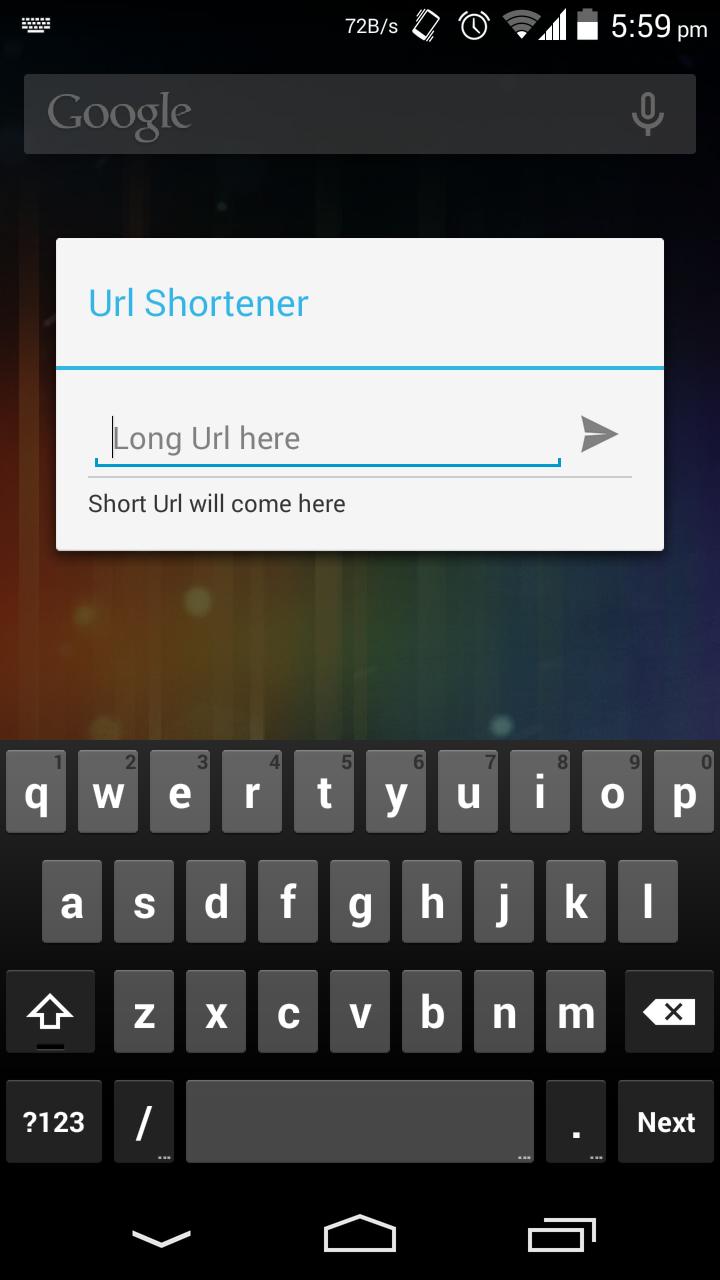Tap the send arrow to shorten the URL

point(599,435)
